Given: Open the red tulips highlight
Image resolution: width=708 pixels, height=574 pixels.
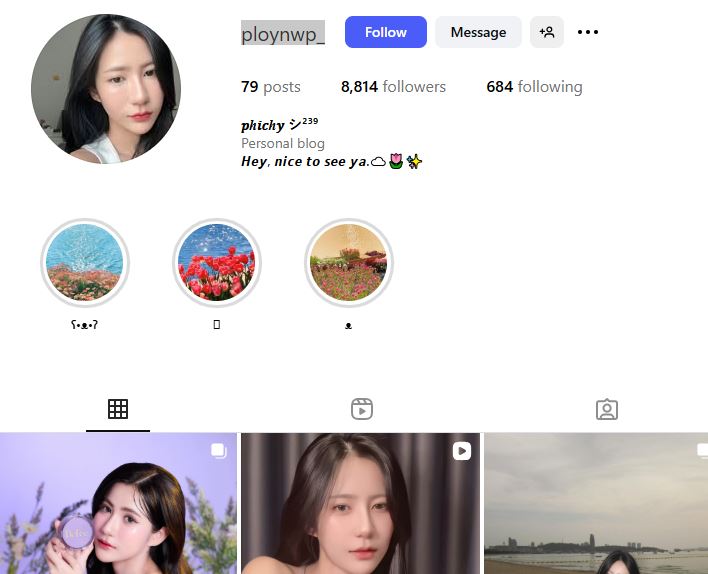Looking at the screenshot, I should tap(217, 263).
